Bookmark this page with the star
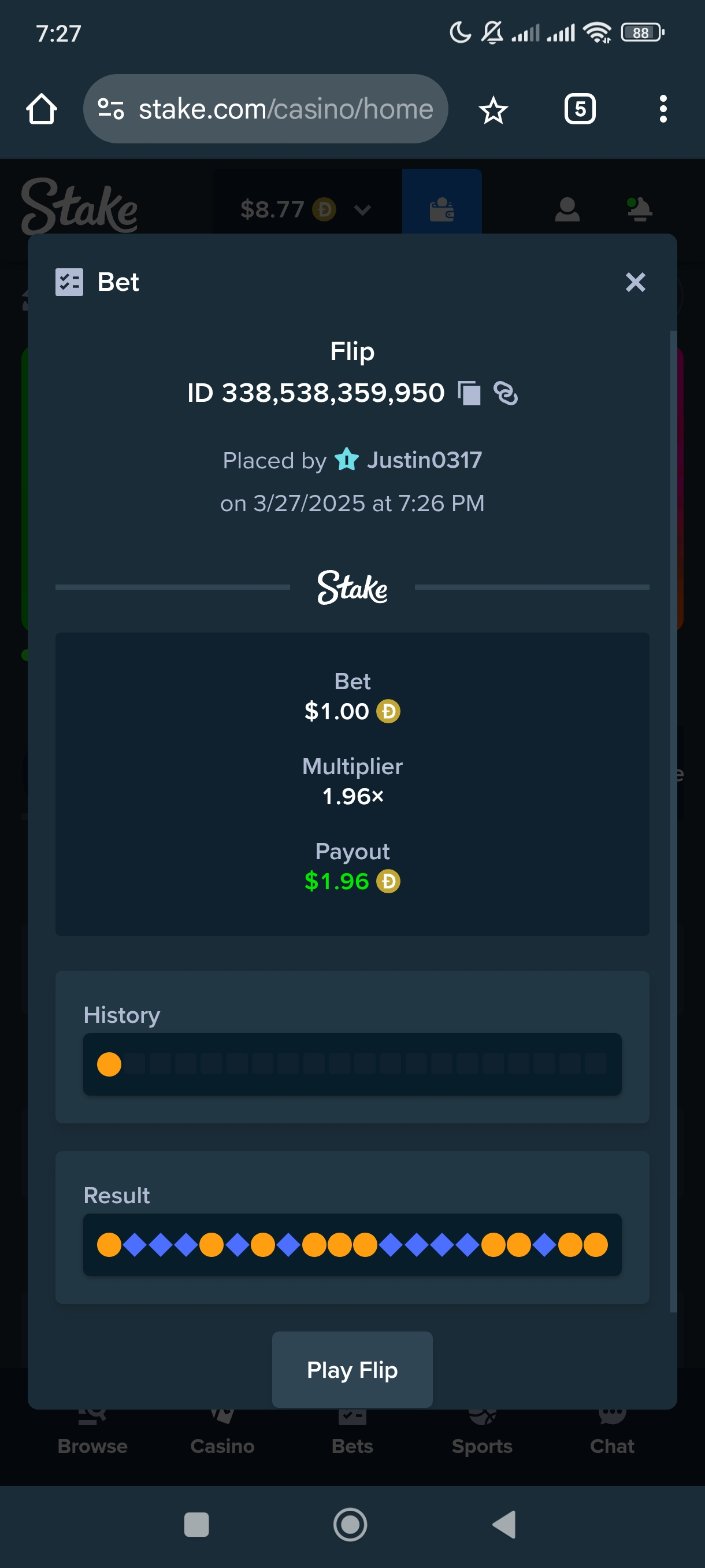The height and width of the screenshot is (1568, 705). (493, 110)
